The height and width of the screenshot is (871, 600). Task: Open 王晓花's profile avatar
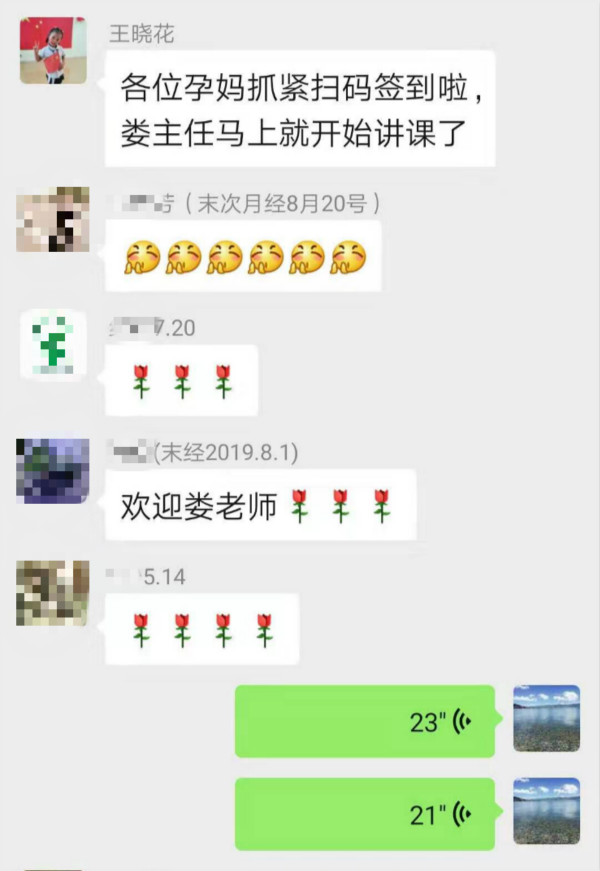pos(53,51)
